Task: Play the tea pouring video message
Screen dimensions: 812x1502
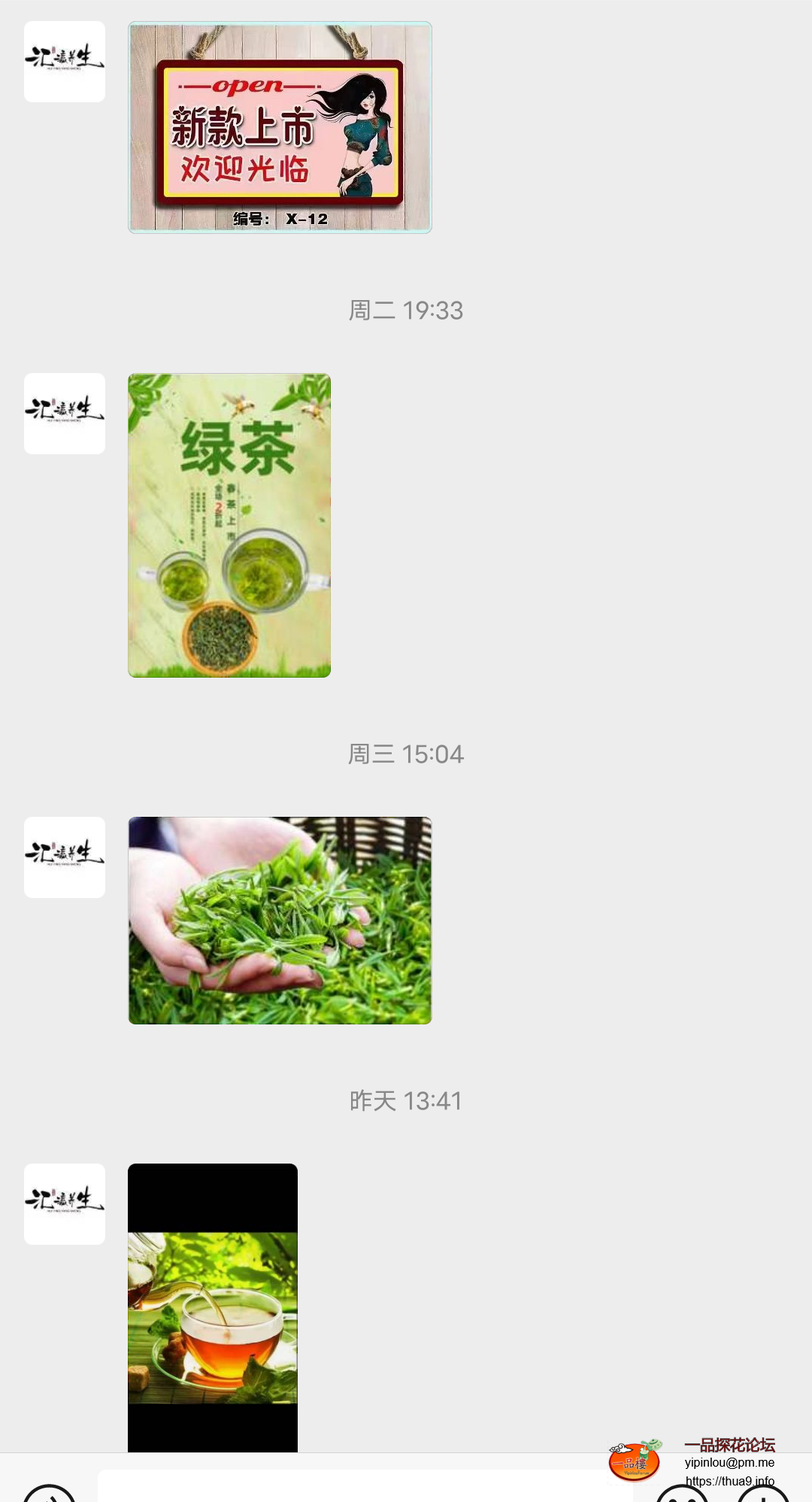Action: click(213, 1316)
